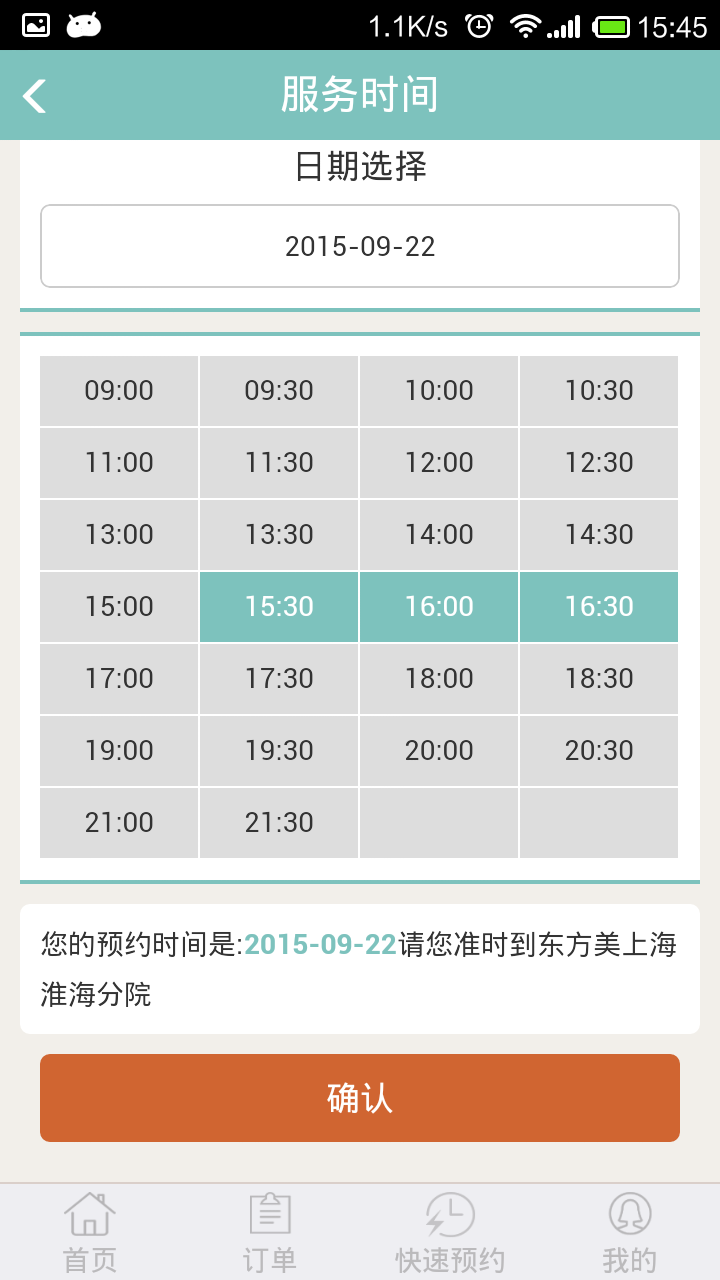The width and height of the screenshot is (720, 1280).
Task: Deselect the highlighted 15:30 slot
Action: click(x=279, y=607)
